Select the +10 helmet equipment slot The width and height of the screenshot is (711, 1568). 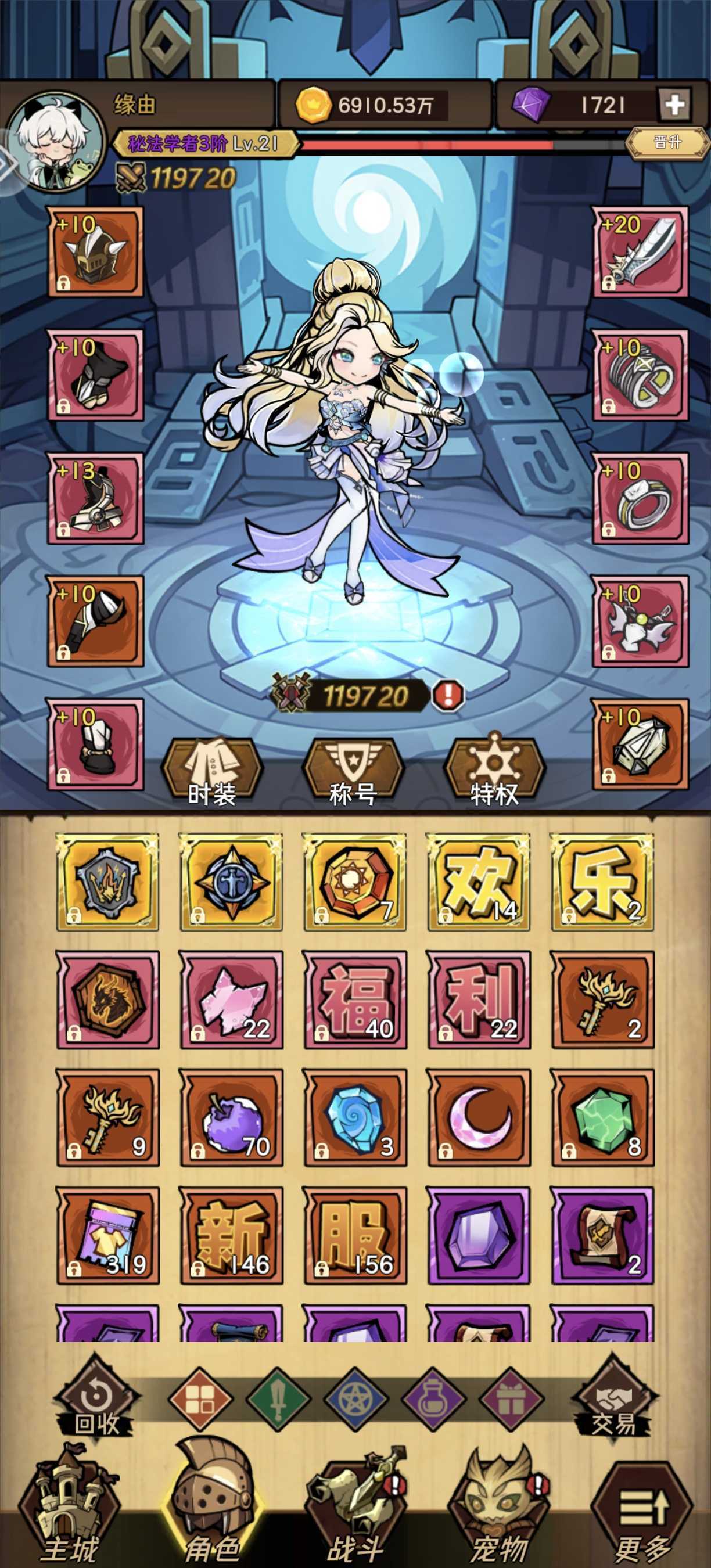[96, 252]
